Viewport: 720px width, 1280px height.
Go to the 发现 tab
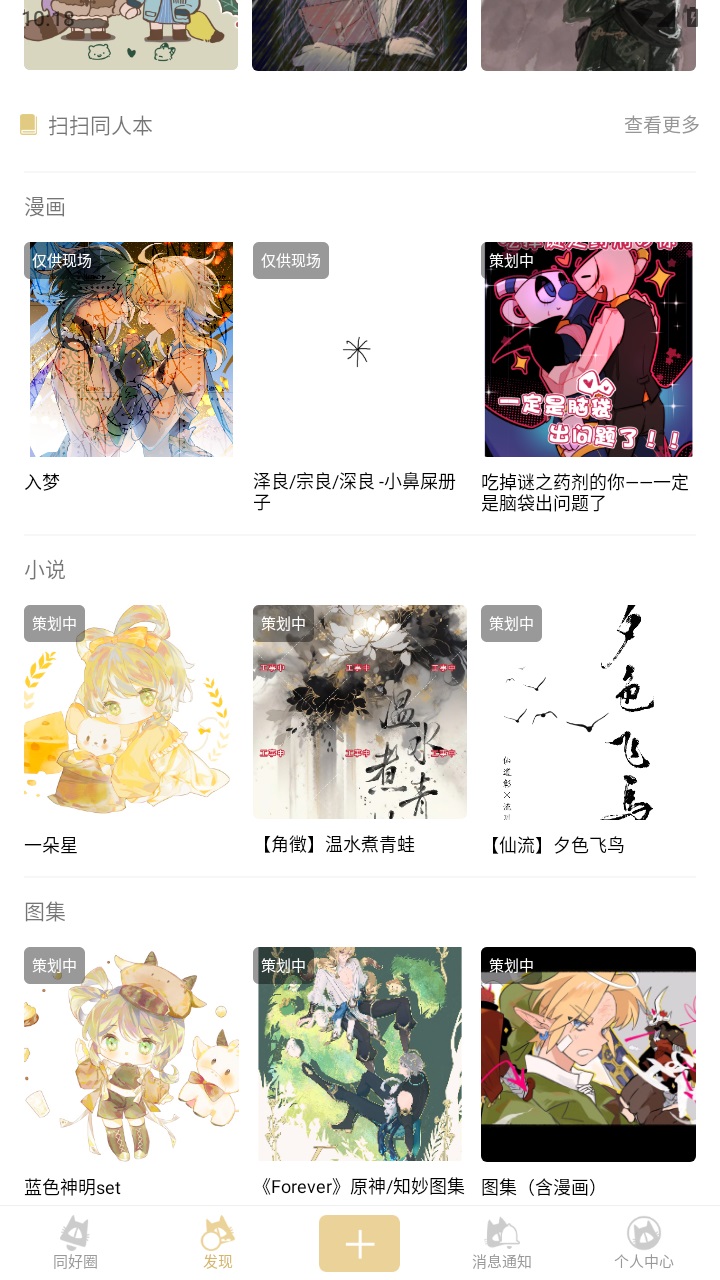[218, 1243]
